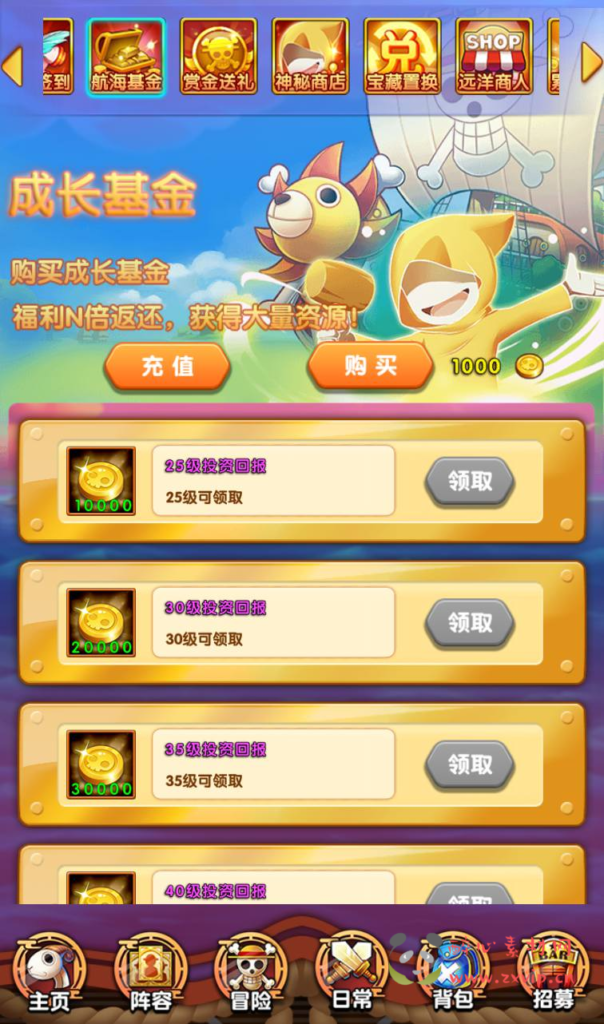Open the 航海基金 event tab
The width and height of the screenshot is (604, 1024).
click(x=126, y=56)
